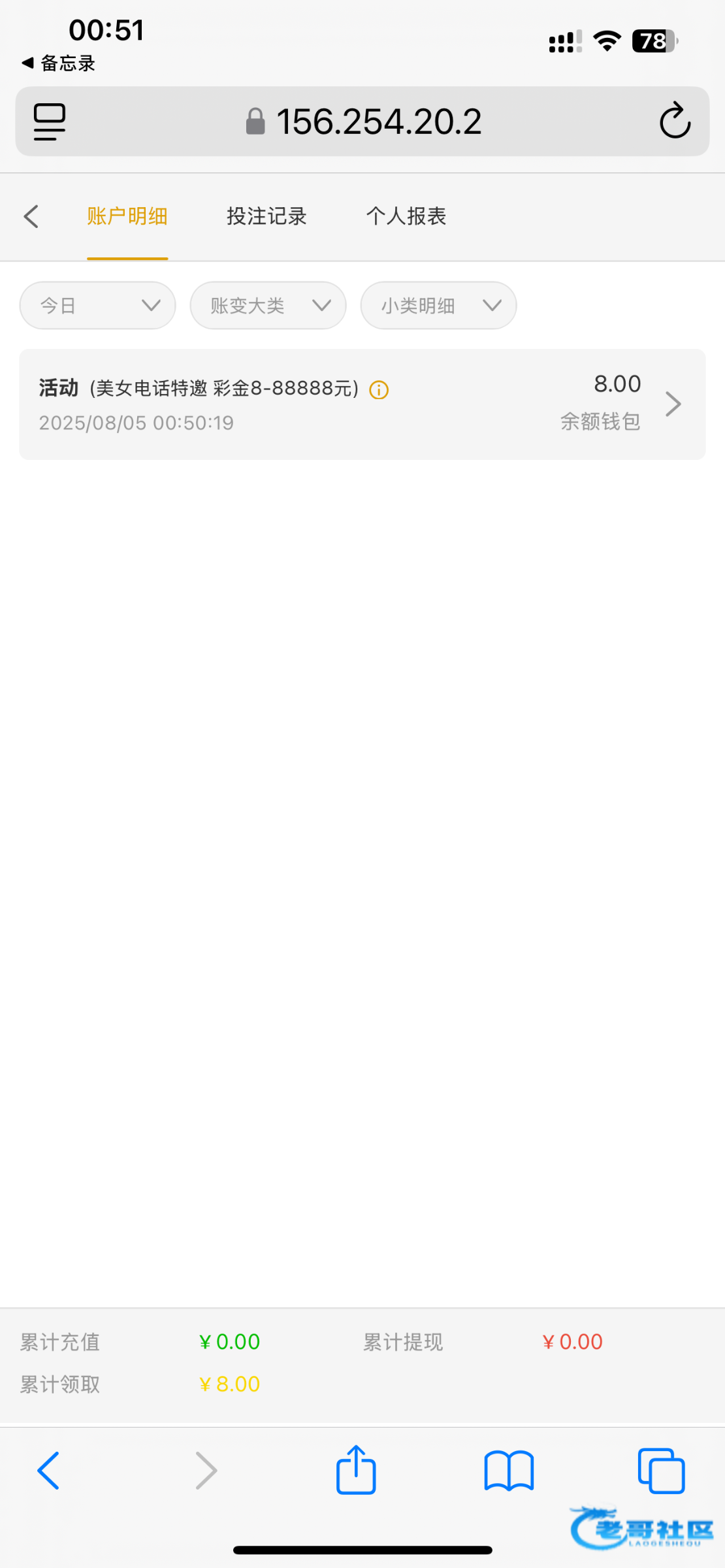
Task: Open the Safari page settings menu
Action: coord(50,122)
